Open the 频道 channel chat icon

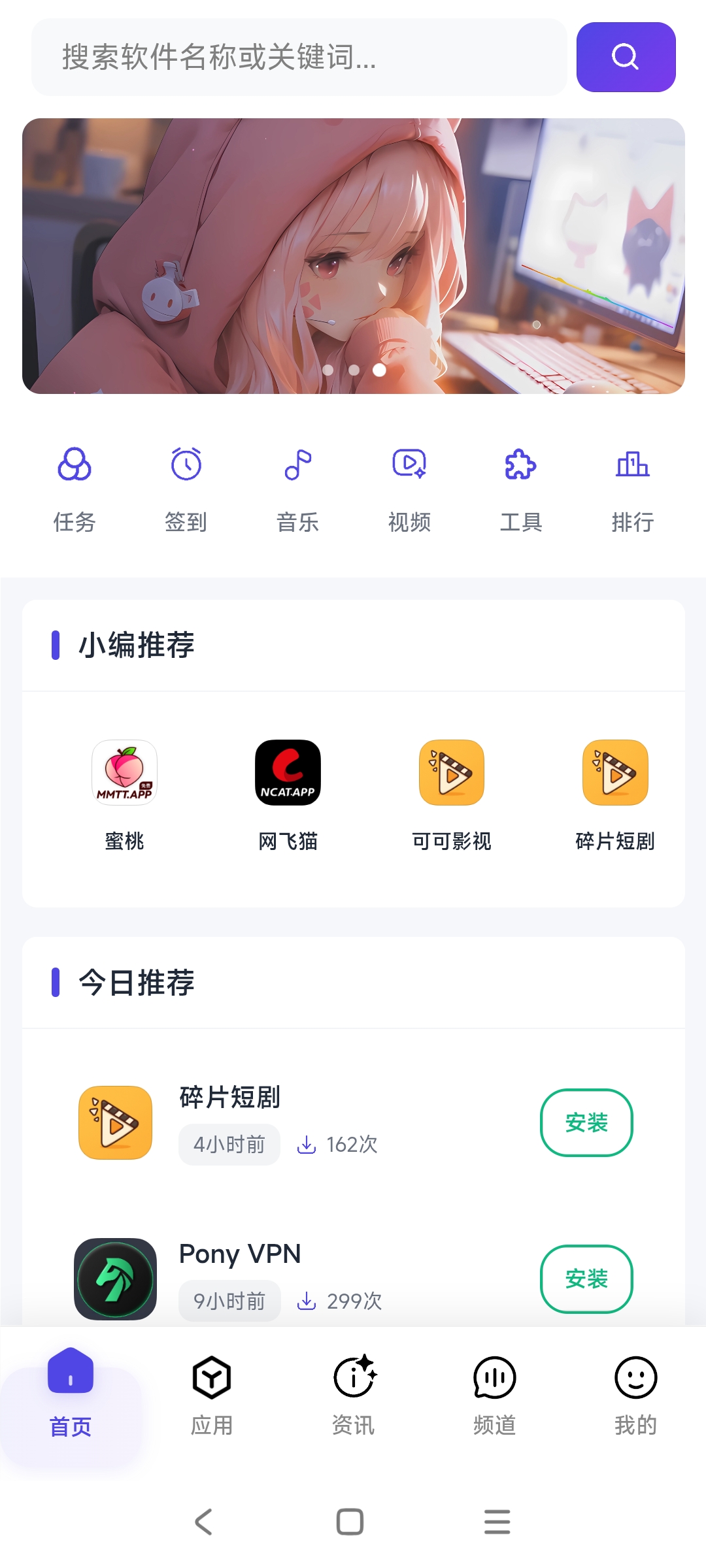[494, 1379]
